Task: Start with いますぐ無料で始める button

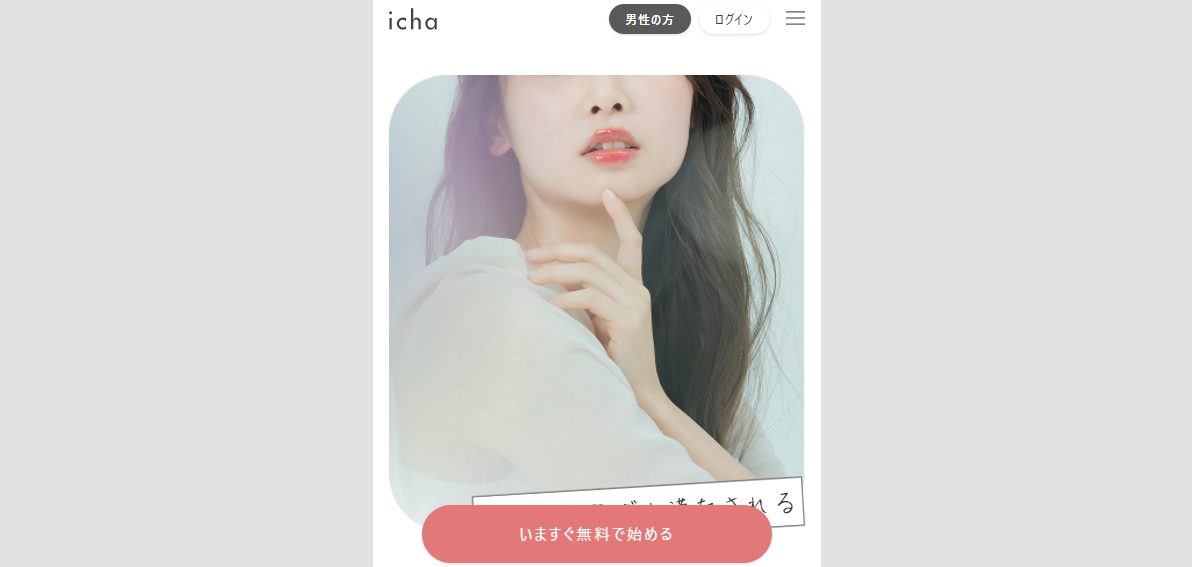Action: [x=596, y=534]
